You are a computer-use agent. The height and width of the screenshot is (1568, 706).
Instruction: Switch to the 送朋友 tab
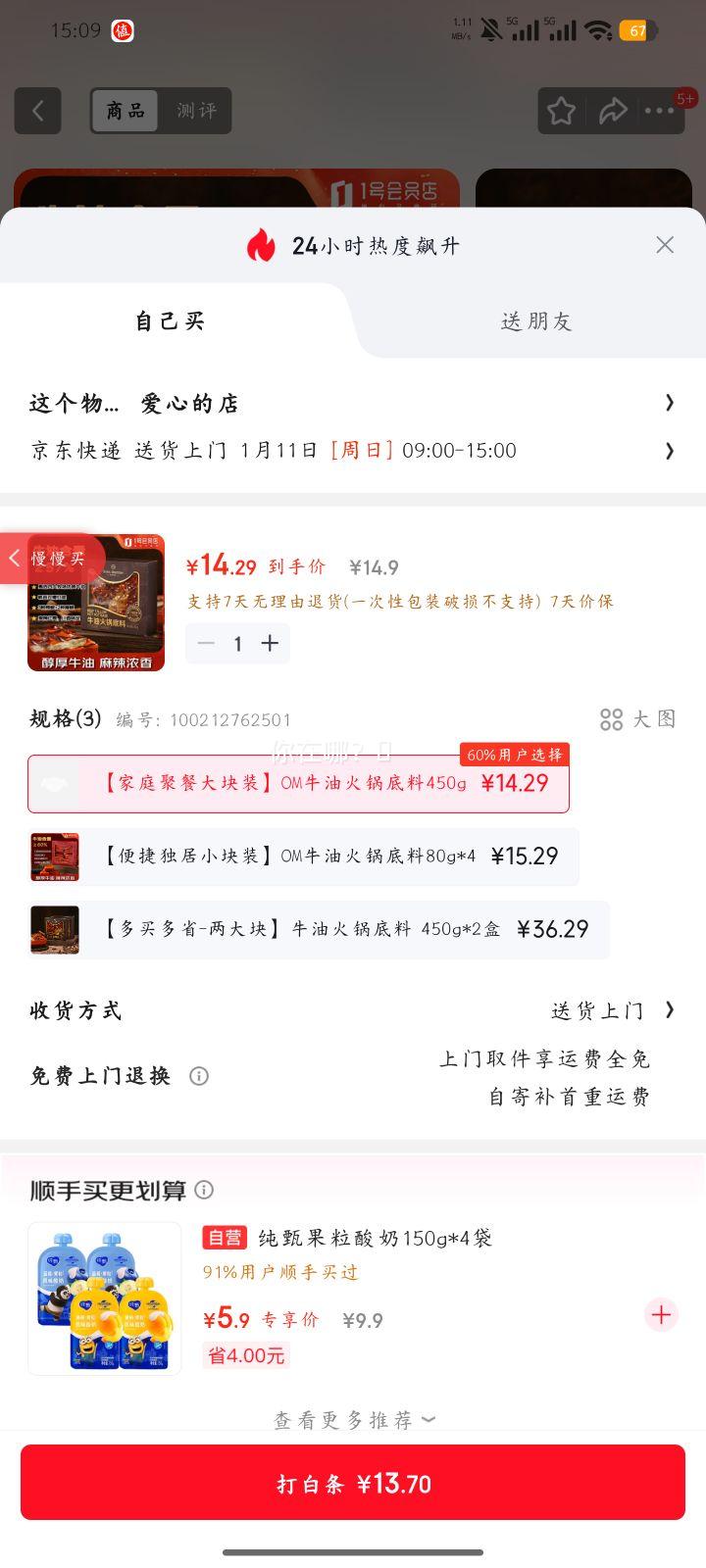[536, 320]
